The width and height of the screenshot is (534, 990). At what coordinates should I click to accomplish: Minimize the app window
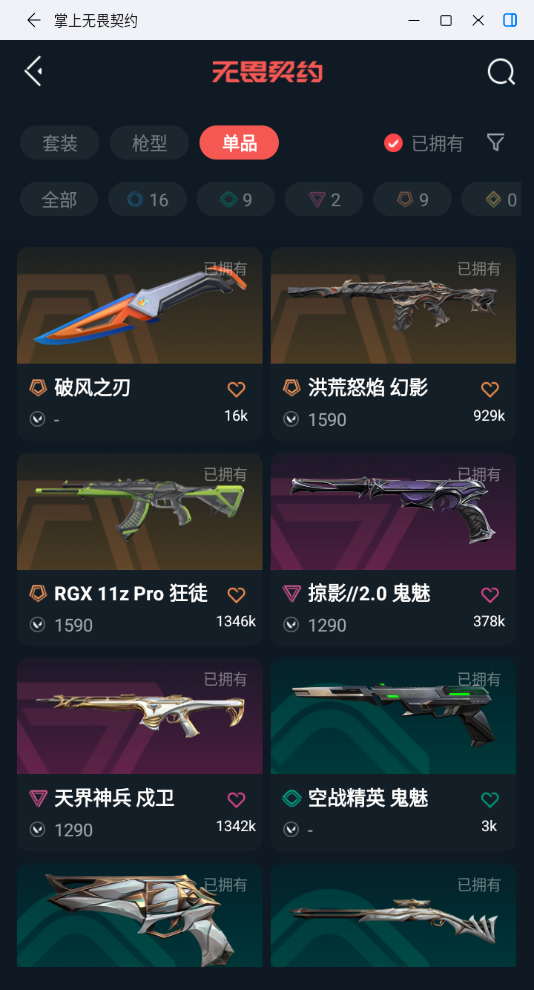tap(414, 20)
